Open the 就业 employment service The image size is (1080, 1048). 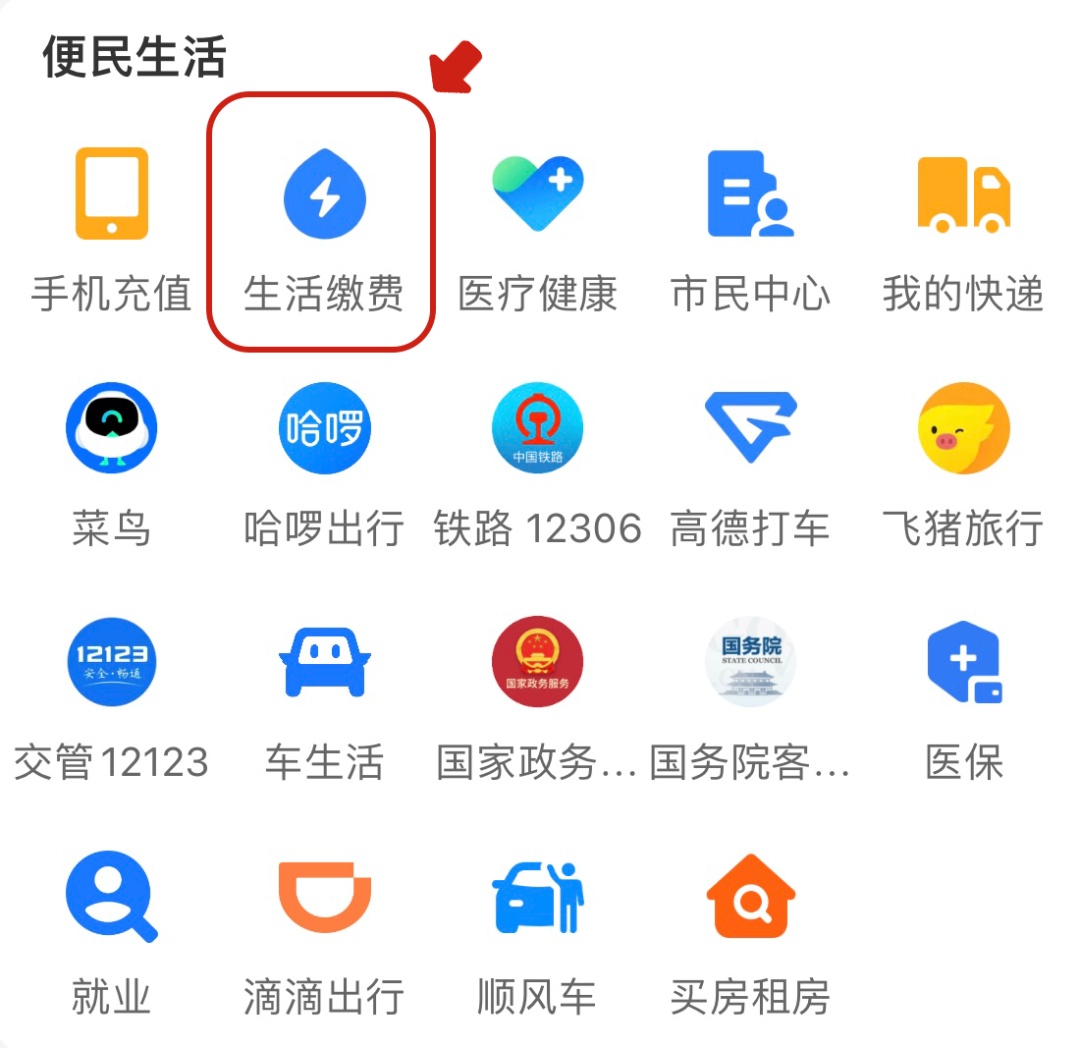click(111, 897)
